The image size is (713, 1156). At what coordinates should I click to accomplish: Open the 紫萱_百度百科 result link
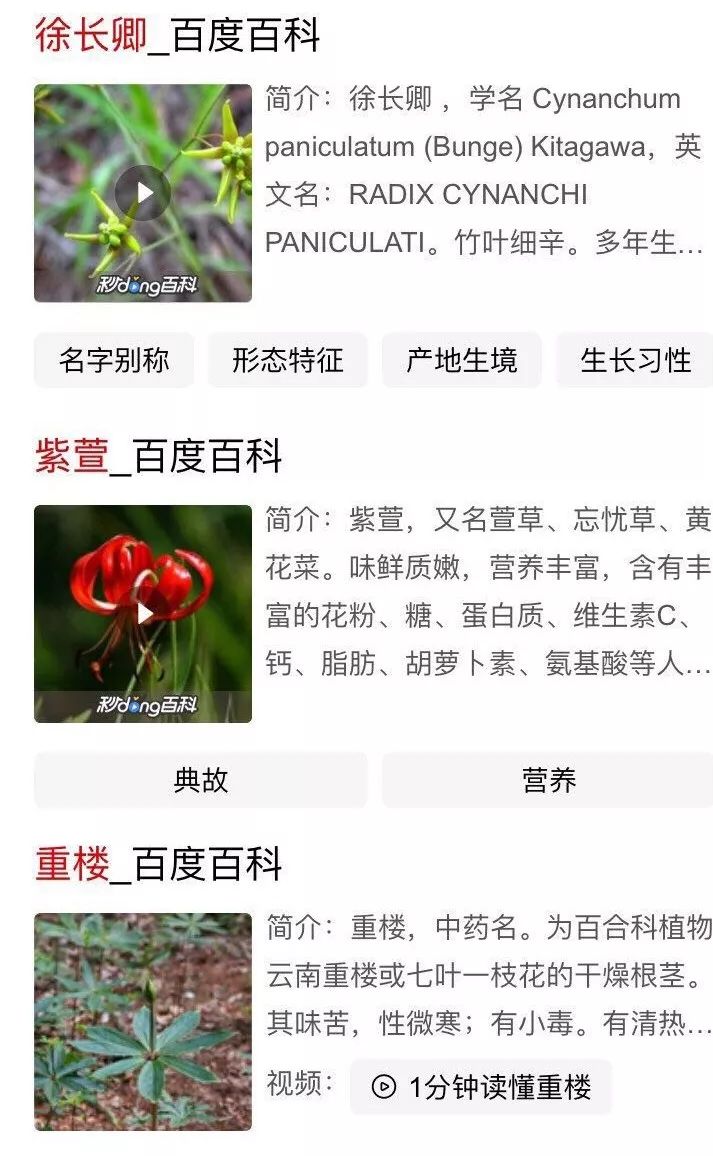[159, 456]
